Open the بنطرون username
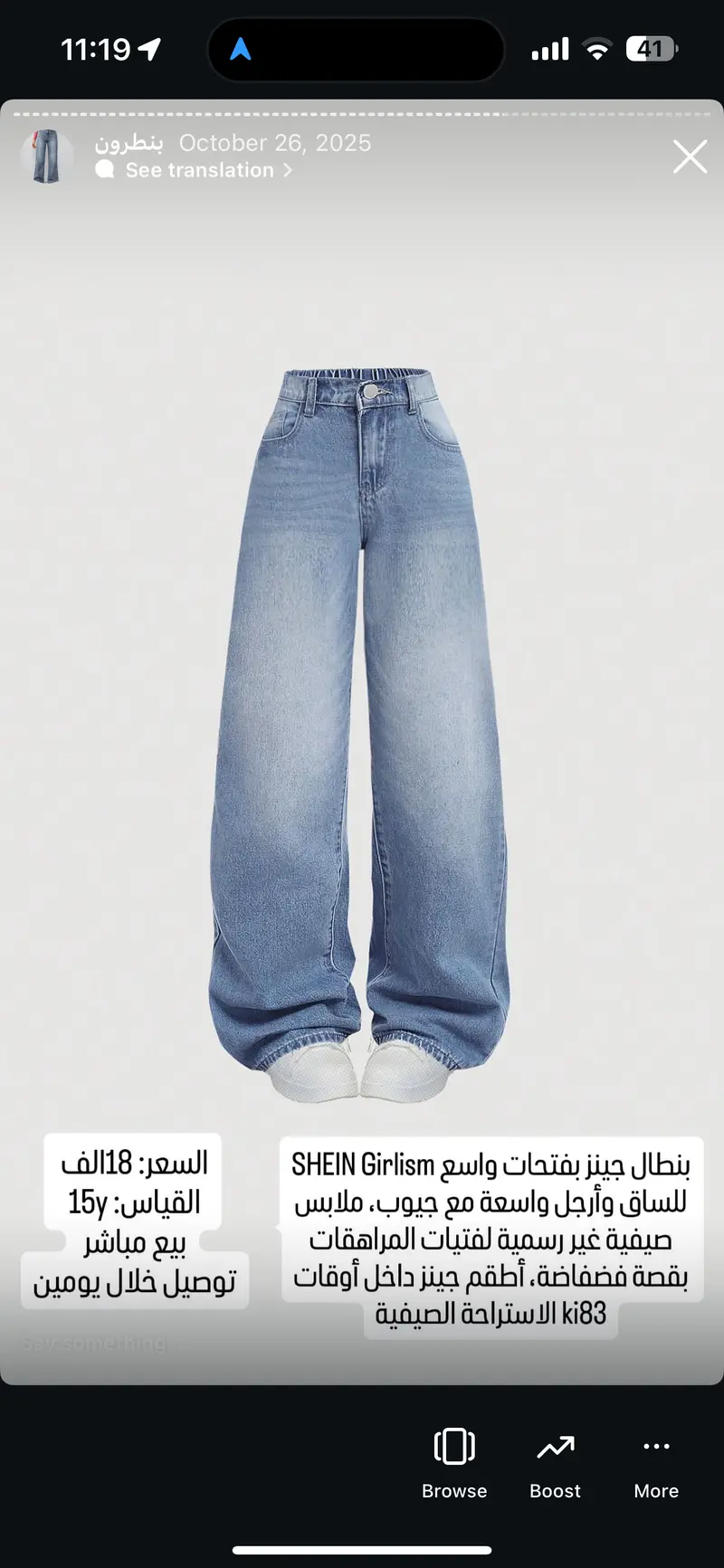Screen dimensions: 724x1568 129,143
